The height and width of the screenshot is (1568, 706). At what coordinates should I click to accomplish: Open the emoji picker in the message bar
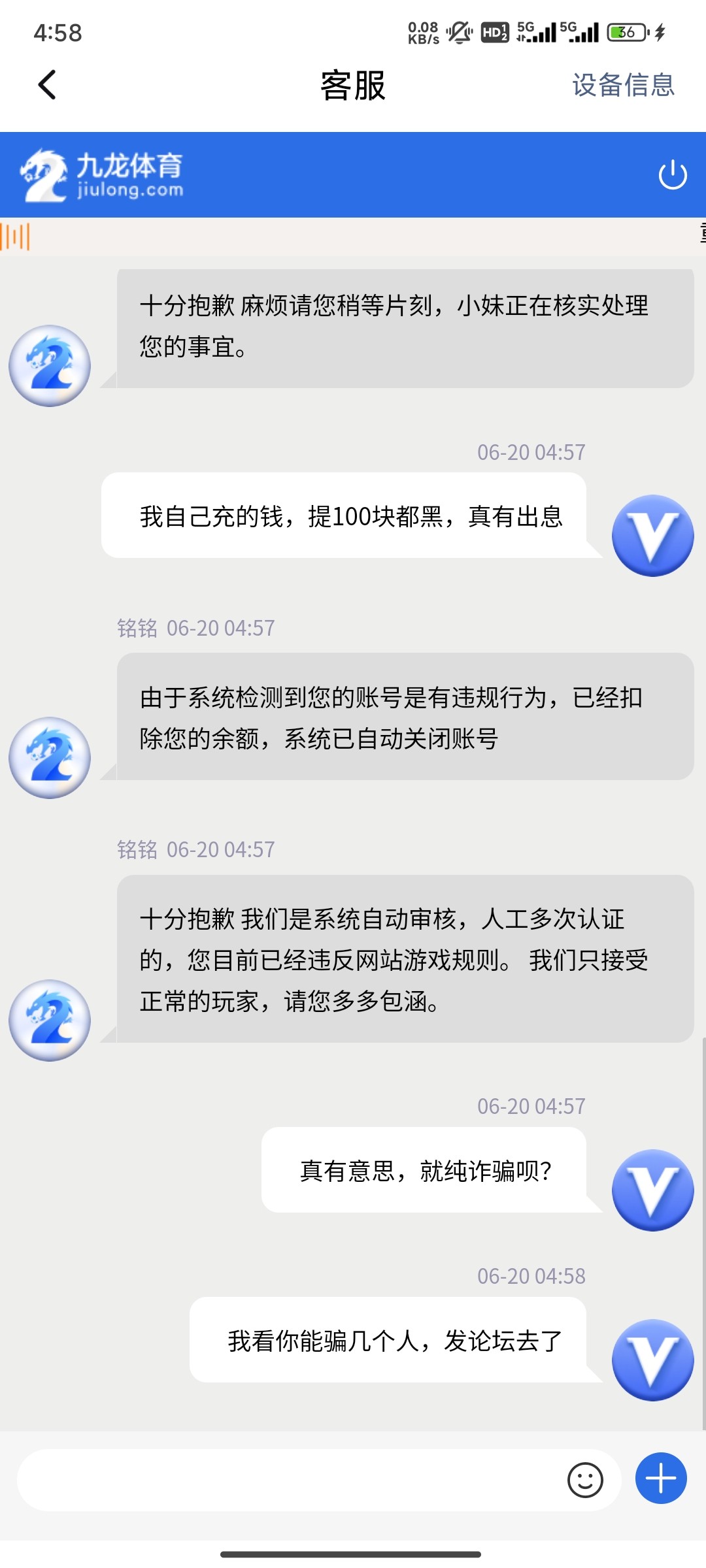point(585,1478)
